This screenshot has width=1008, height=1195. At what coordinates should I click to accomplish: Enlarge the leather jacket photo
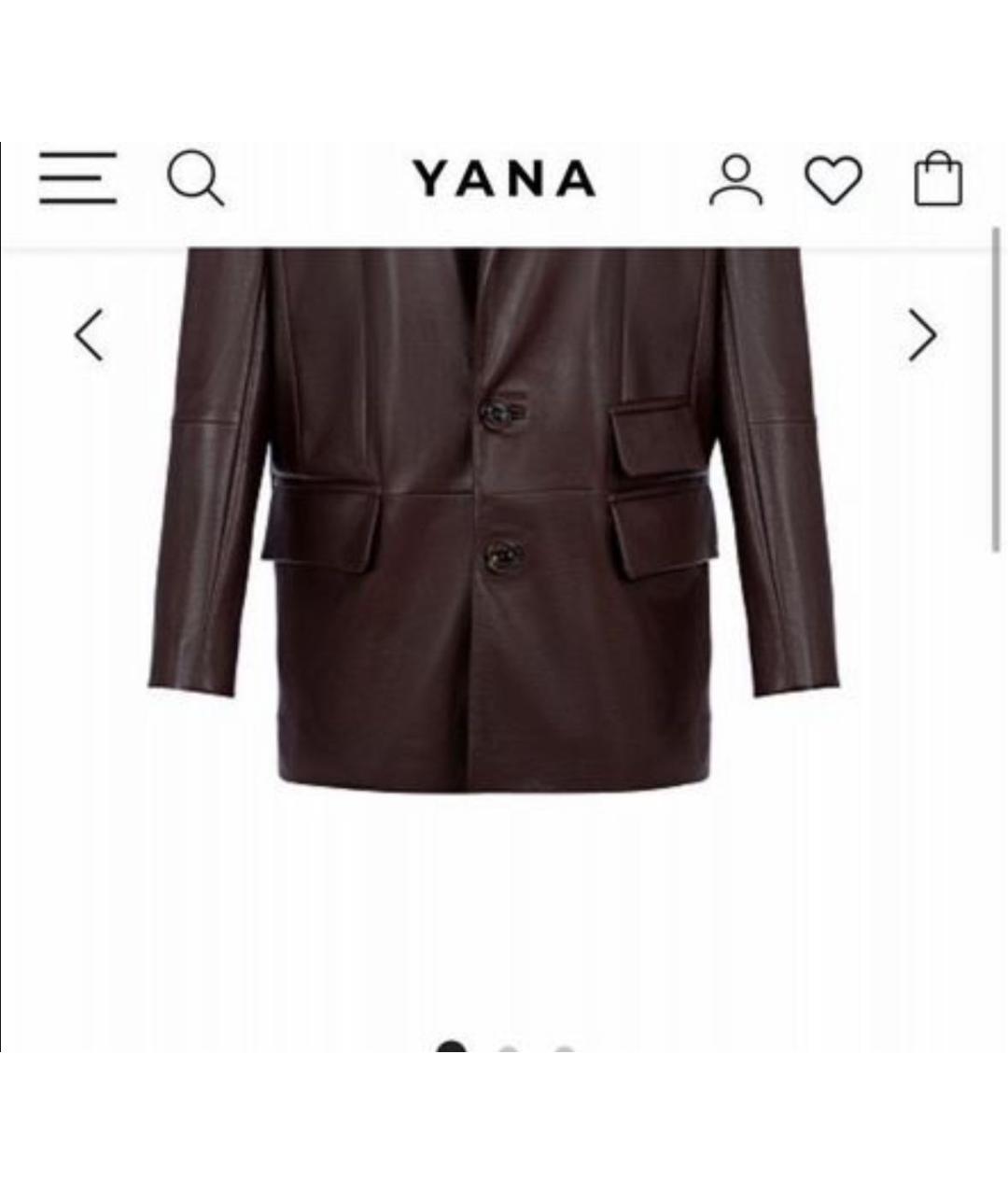[x=493, y=523]
